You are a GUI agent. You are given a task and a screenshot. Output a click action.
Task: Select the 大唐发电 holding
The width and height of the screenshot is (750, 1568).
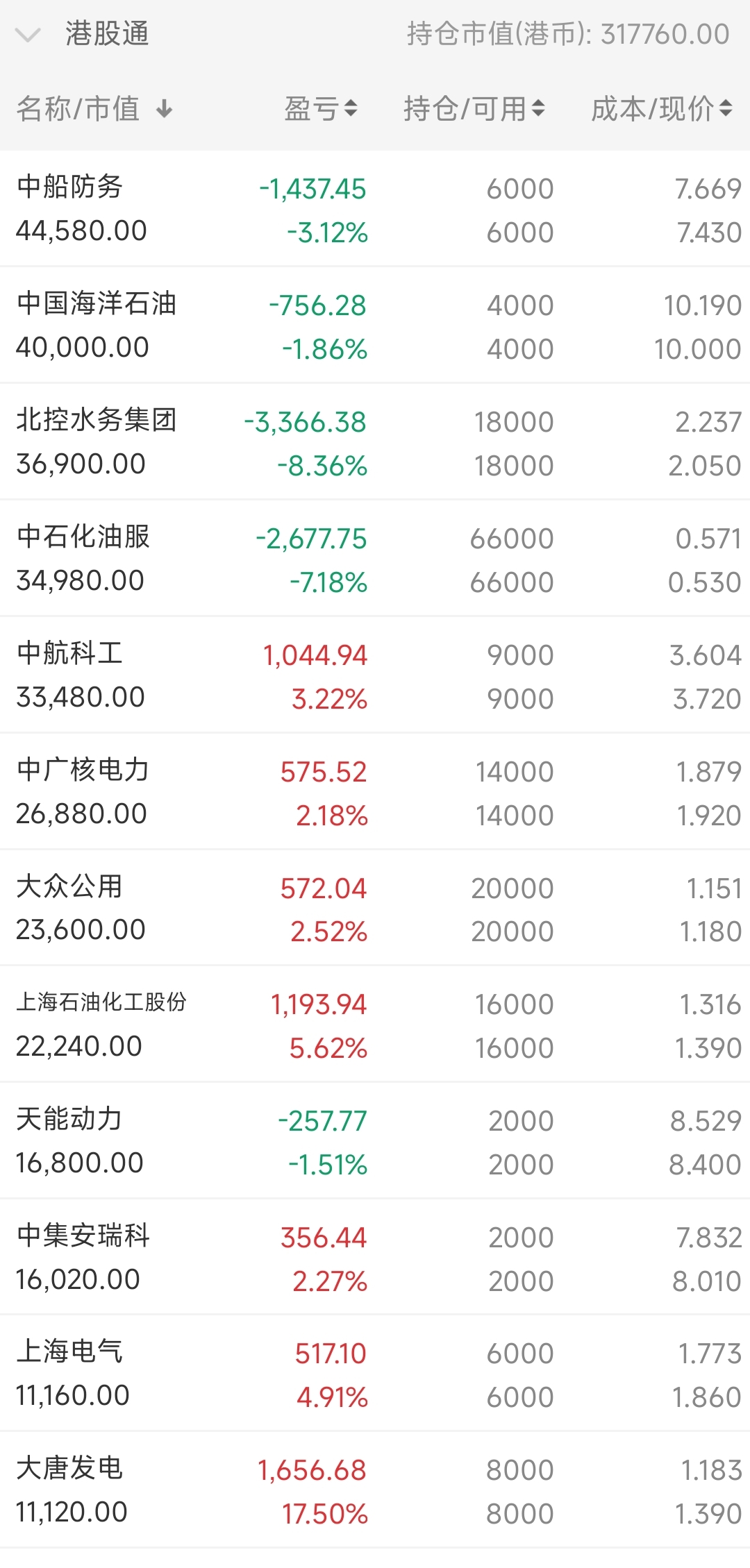point(375,1490)
